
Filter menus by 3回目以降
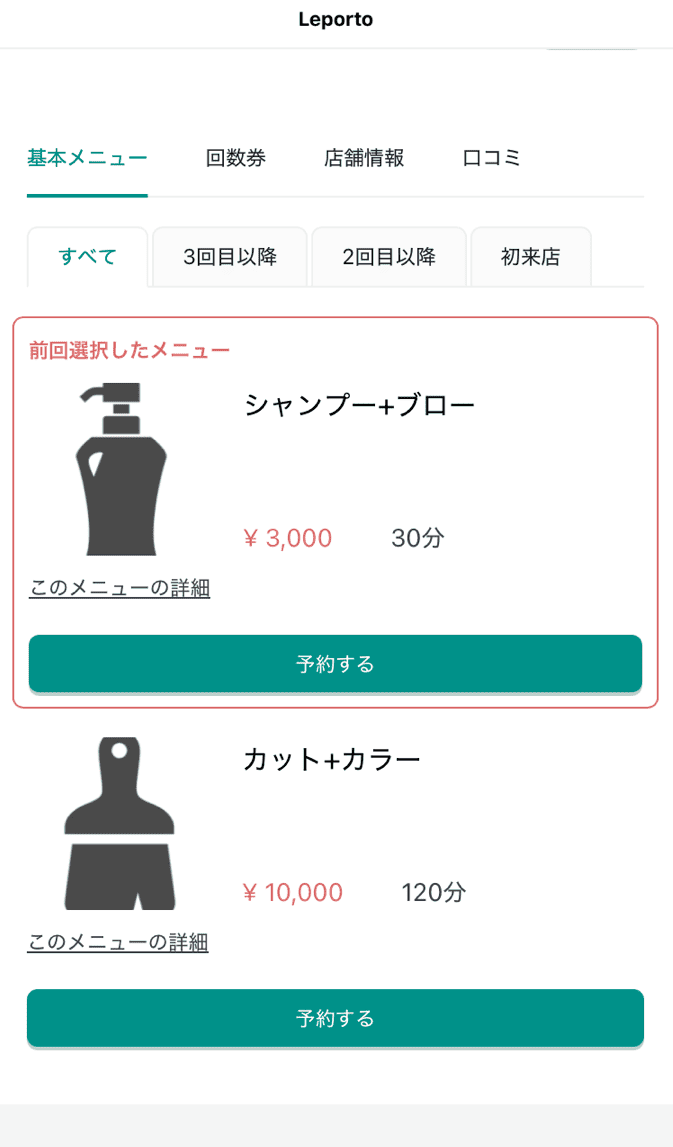pyautogui.click(x=230, y=257)
